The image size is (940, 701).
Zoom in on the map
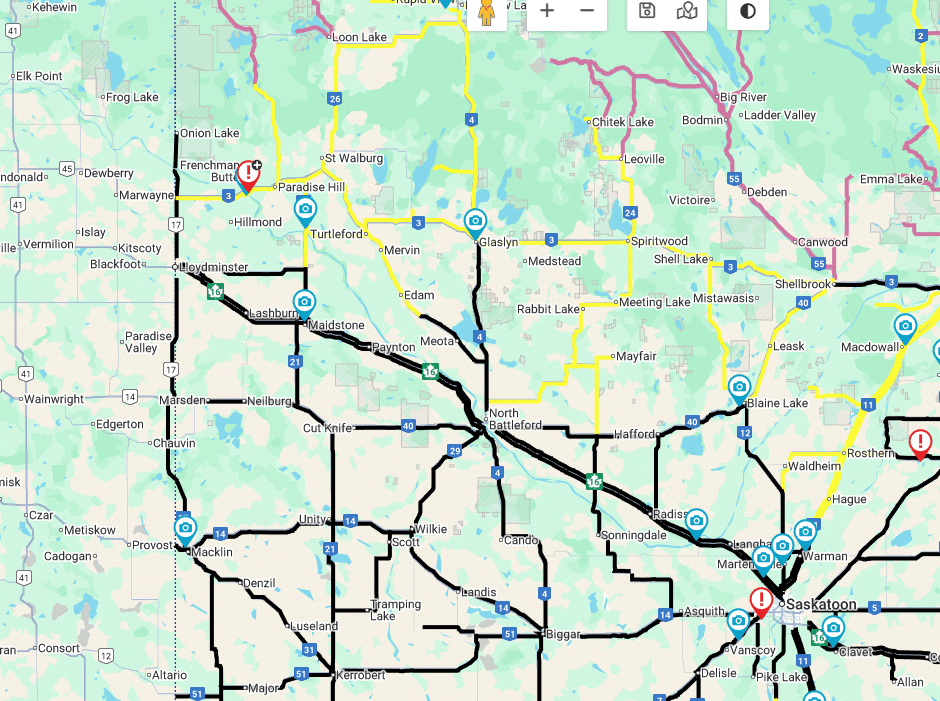click(x=547, y=11)
